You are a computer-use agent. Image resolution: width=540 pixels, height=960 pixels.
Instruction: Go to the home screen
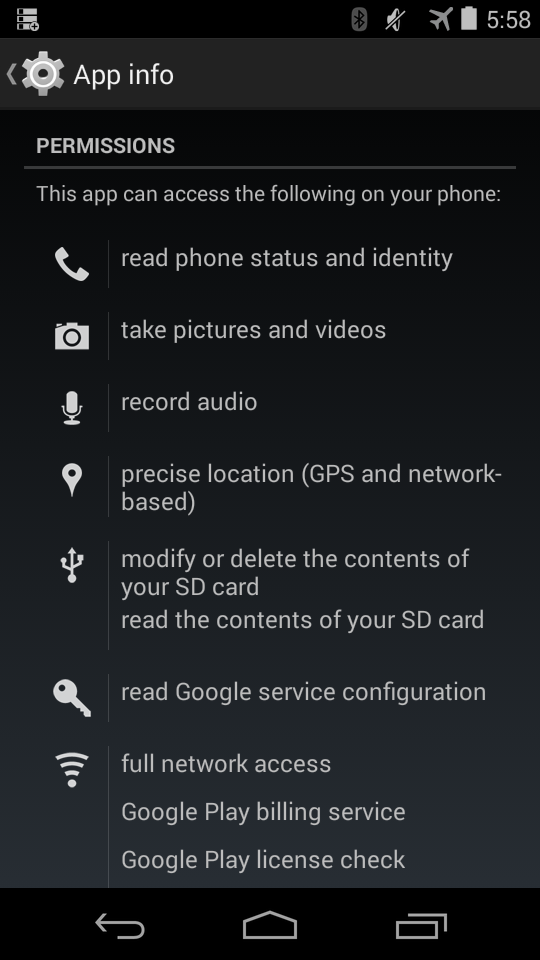click(270, 924)
